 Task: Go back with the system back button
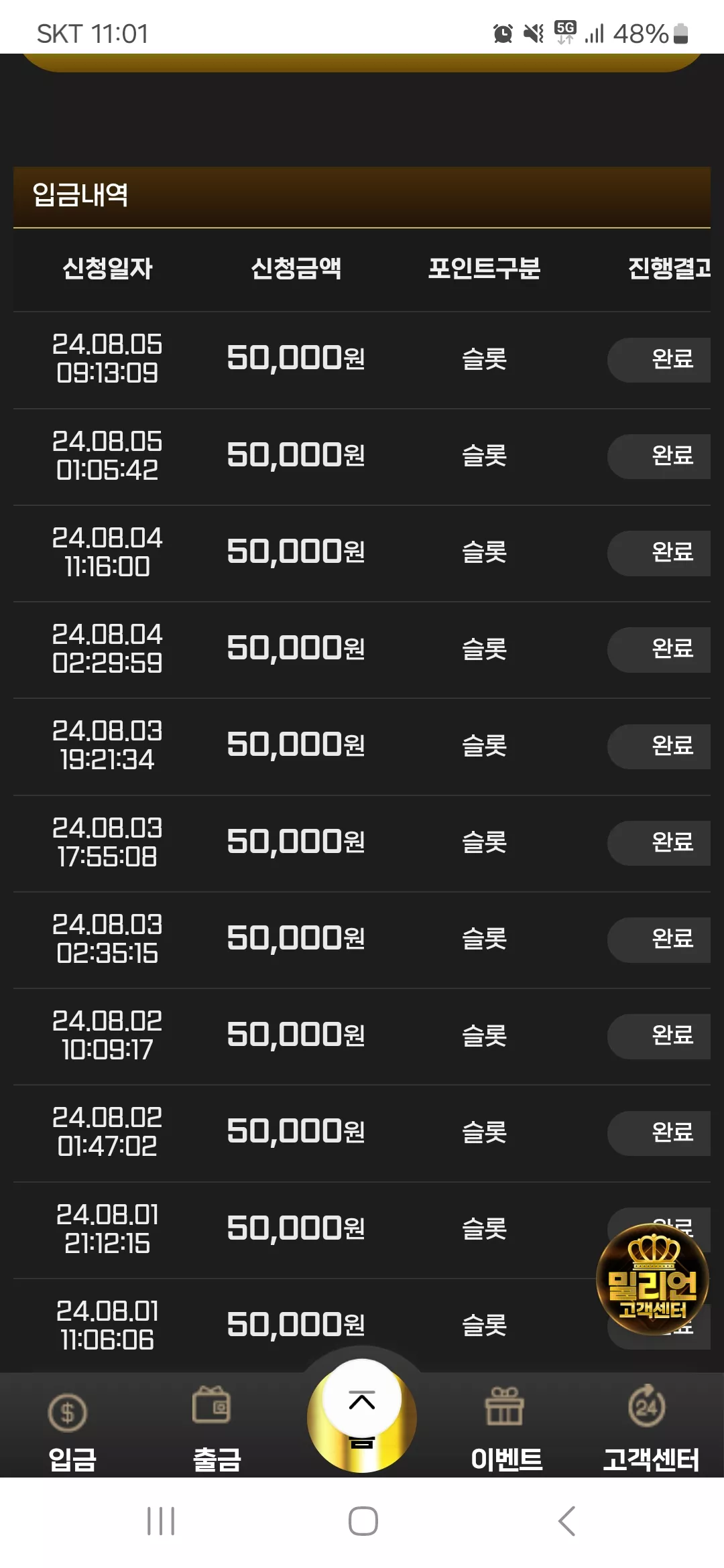pos(566,1521)
